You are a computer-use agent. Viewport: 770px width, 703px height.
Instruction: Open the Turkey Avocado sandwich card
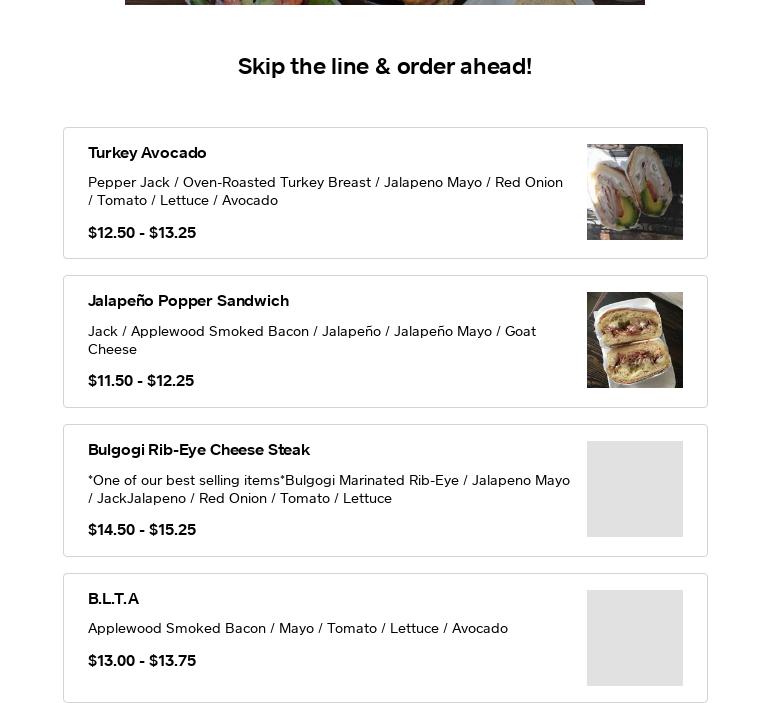(x=384, y=193)
